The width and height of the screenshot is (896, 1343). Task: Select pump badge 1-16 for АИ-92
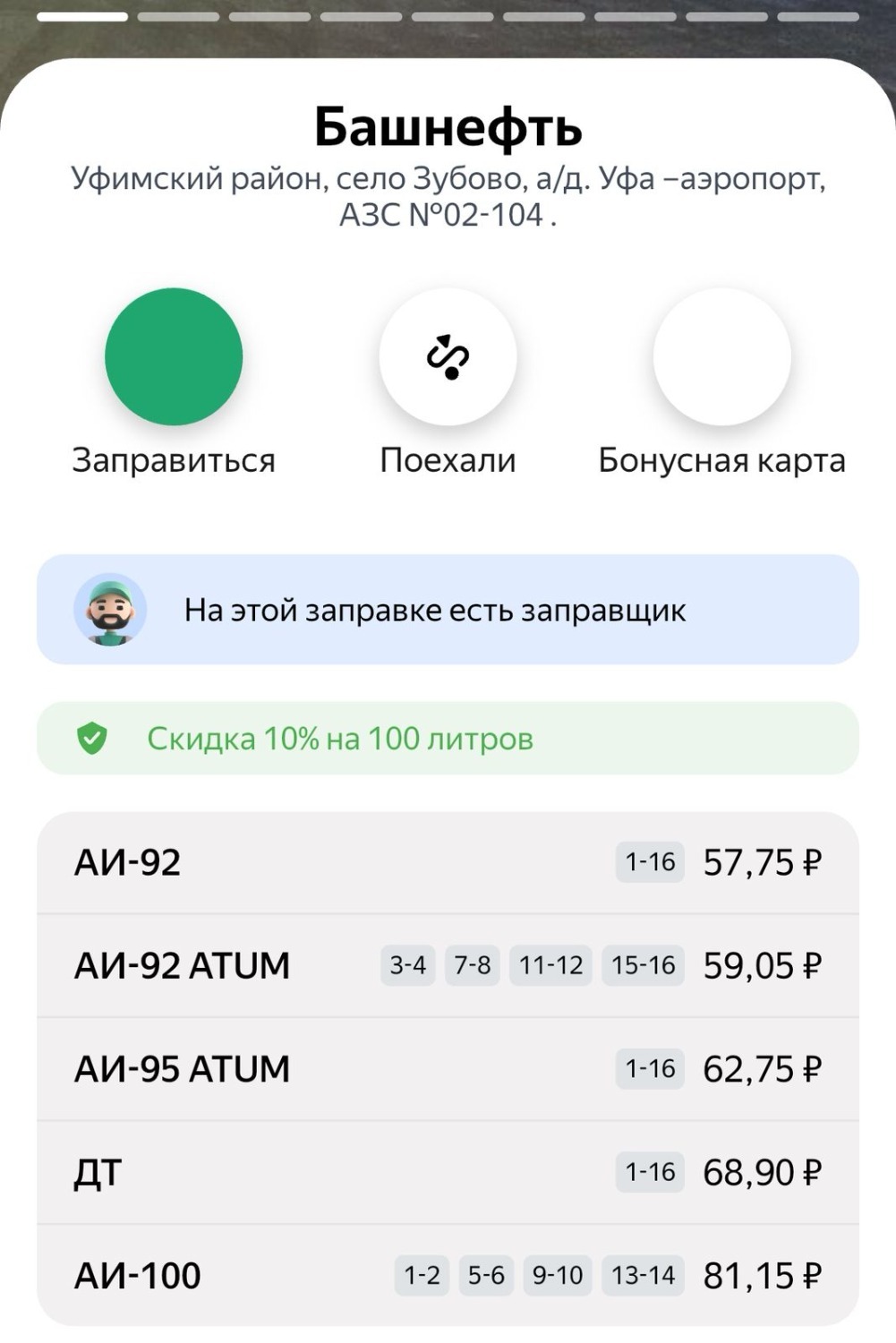(x=651, y=863)
